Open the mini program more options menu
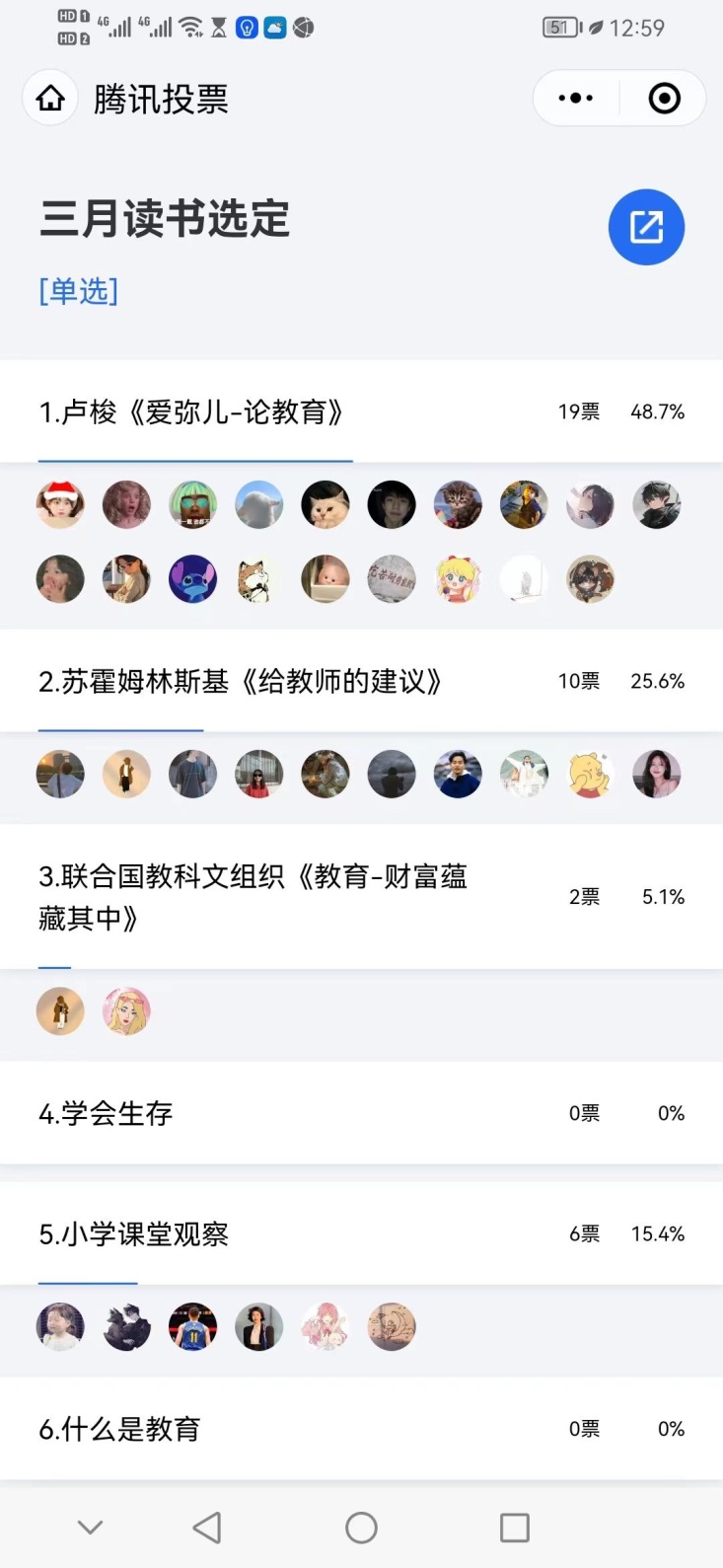The width and height of the screenshot is (723, 1568). click(x=576, y=99)
